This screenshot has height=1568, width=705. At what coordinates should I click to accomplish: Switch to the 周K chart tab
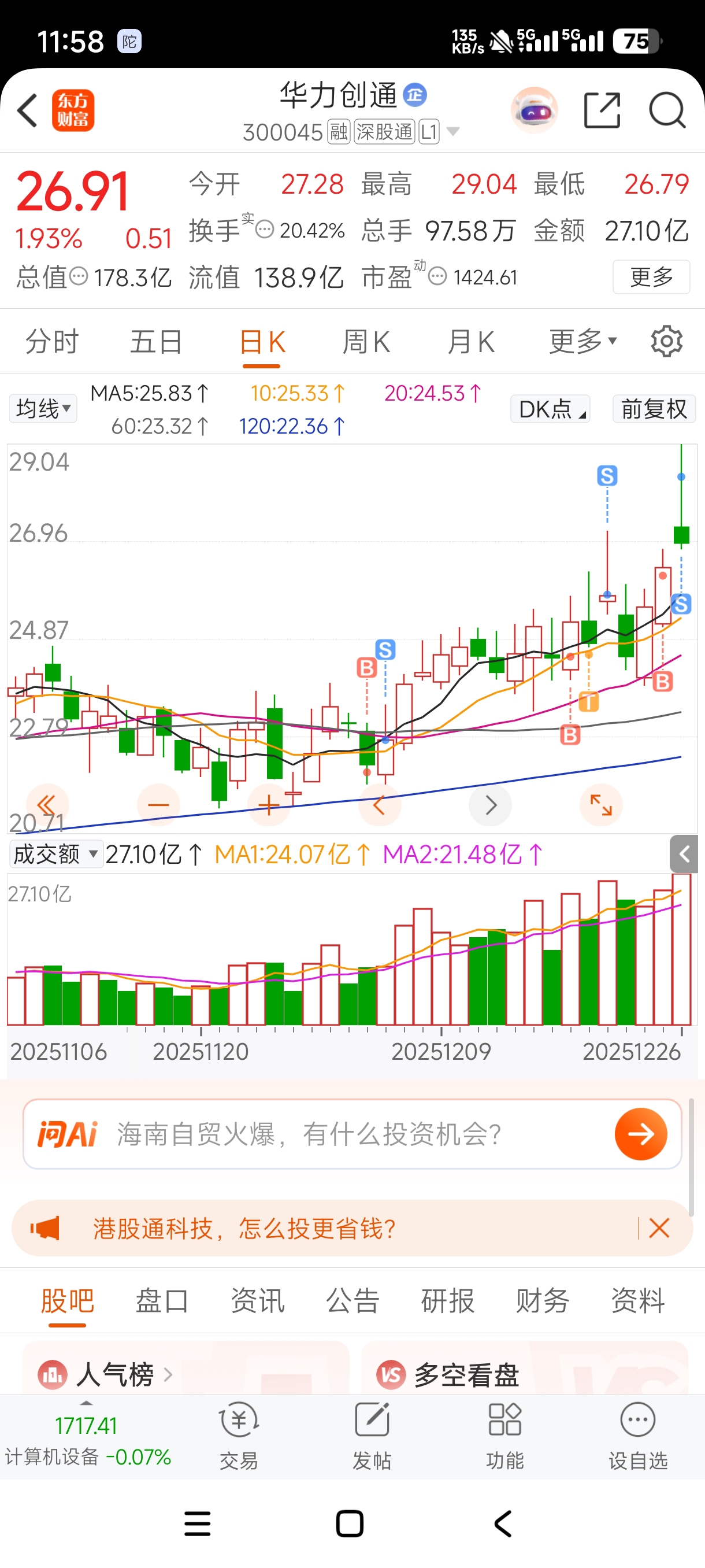pos(366,342)
